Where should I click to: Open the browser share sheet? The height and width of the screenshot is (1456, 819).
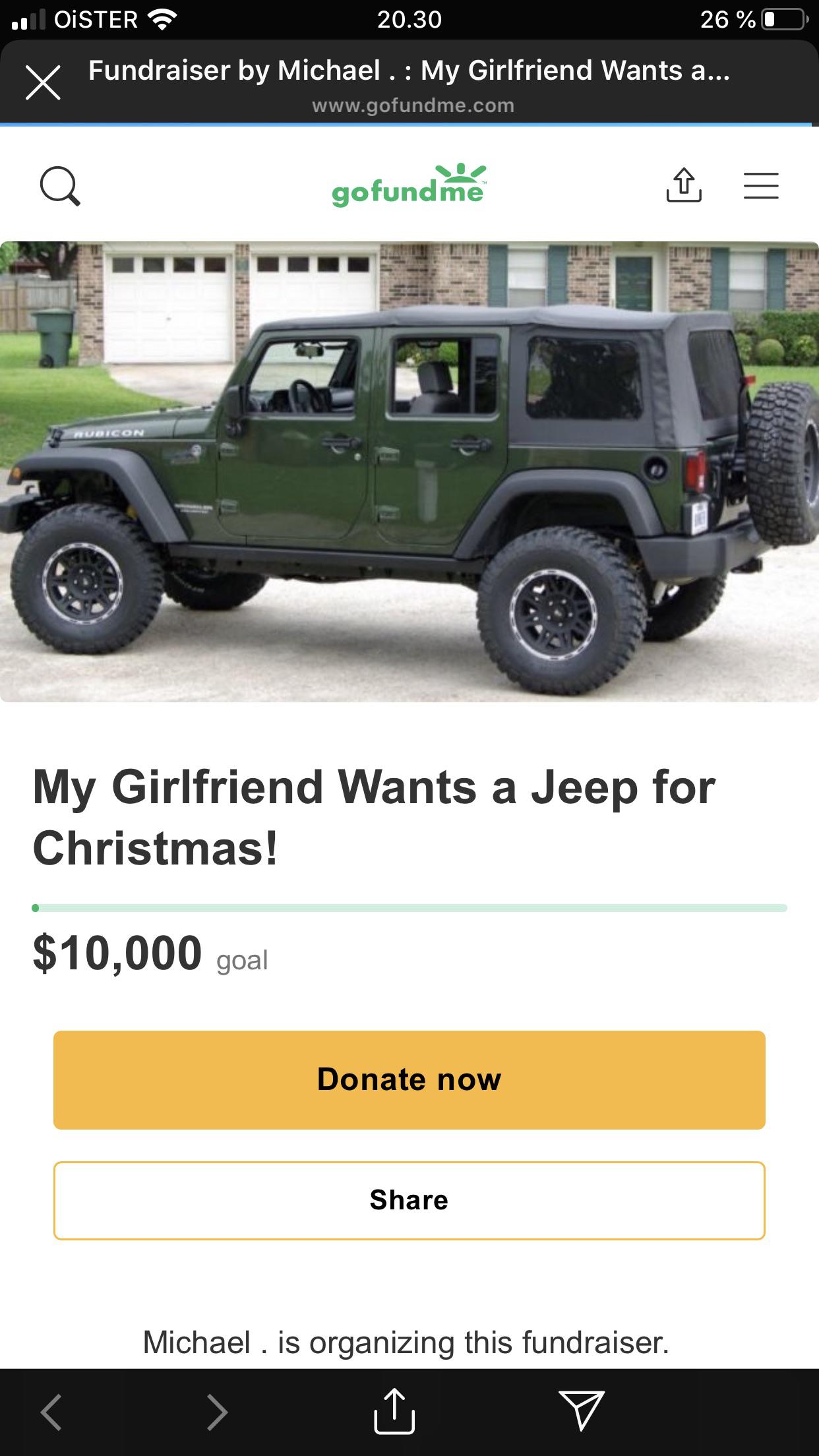click(394, 1411)
